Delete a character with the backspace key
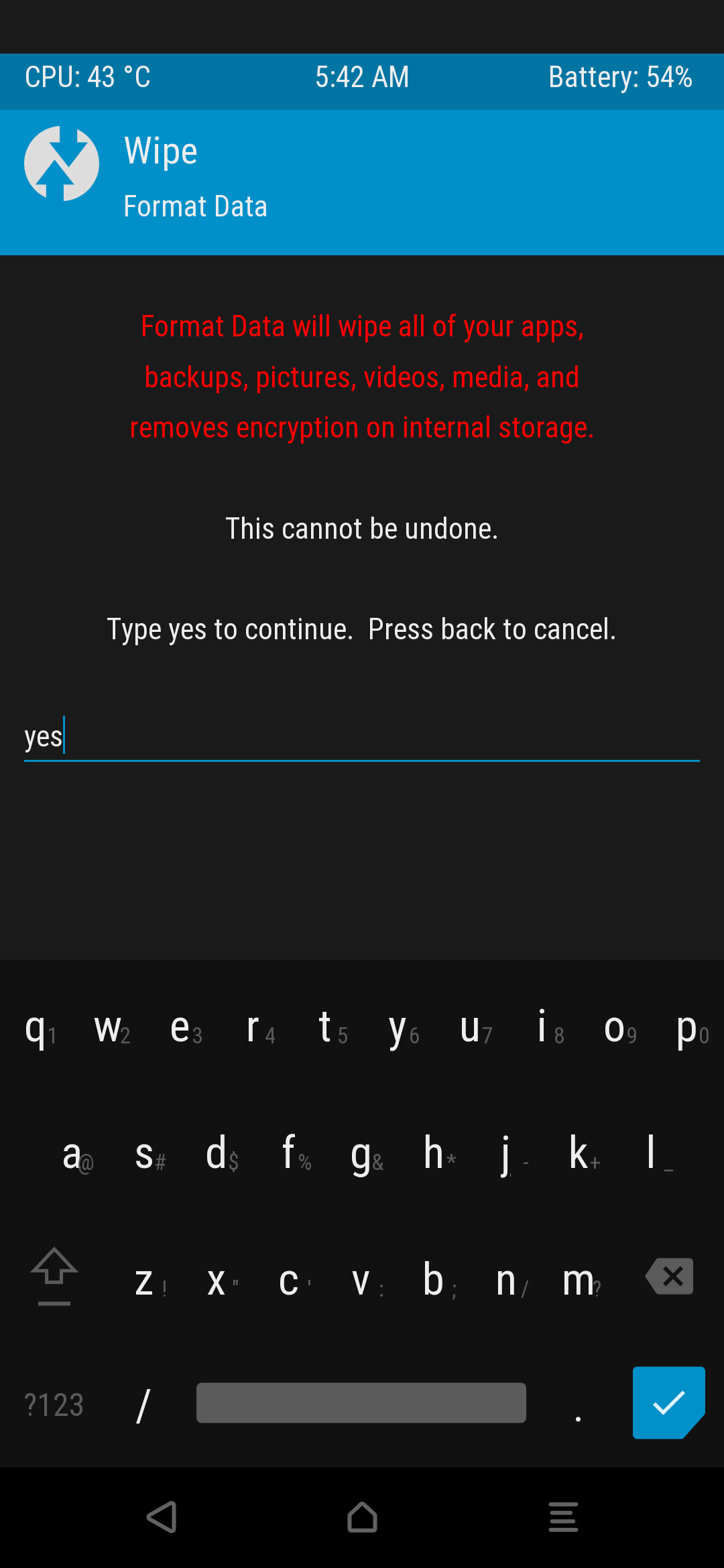The image size is (724, 1568). tap(670, 1277)
